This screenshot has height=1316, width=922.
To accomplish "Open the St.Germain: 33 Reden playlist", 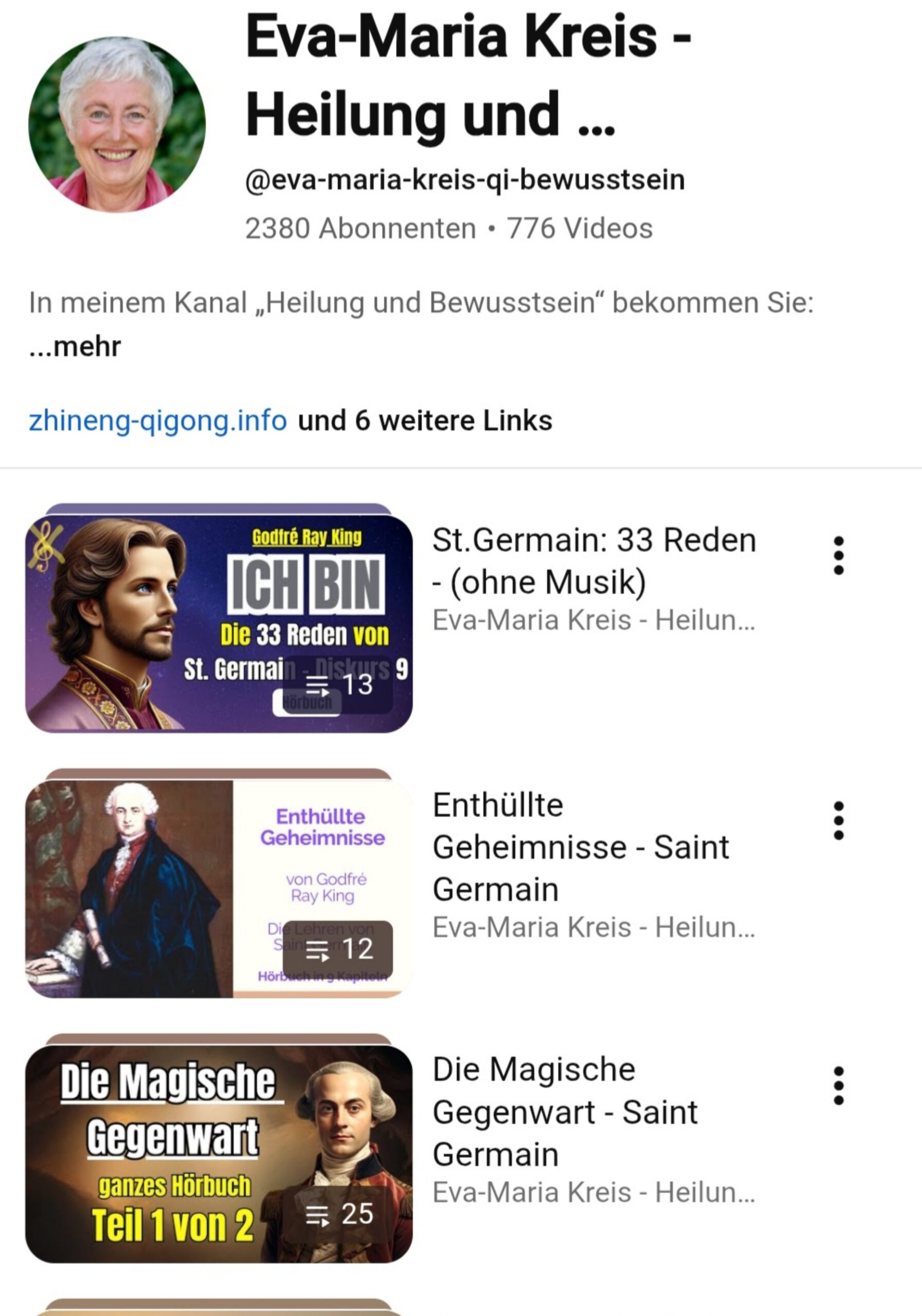I will [x=219, y=624].
